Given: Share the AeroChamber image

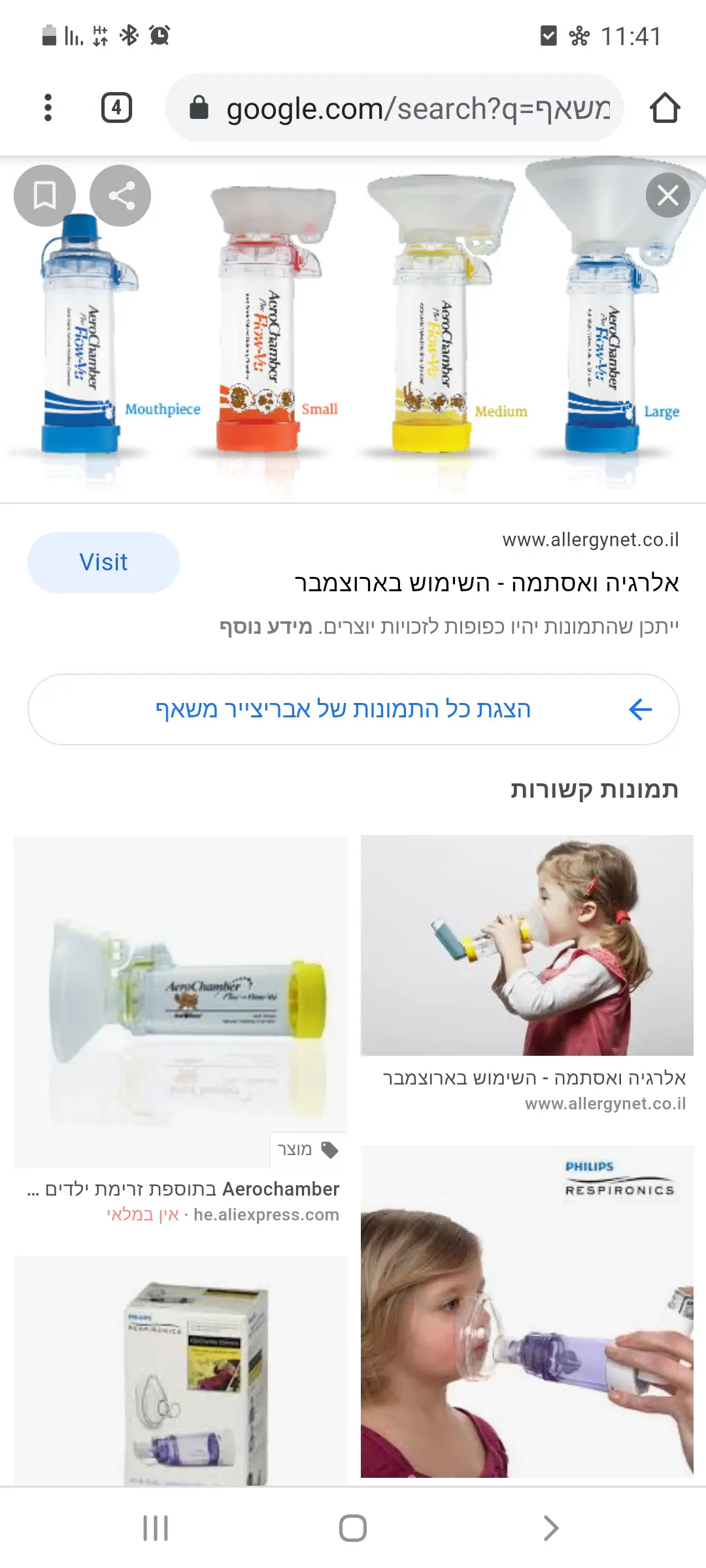Looking at the screenshot, I should pos(120,195).
